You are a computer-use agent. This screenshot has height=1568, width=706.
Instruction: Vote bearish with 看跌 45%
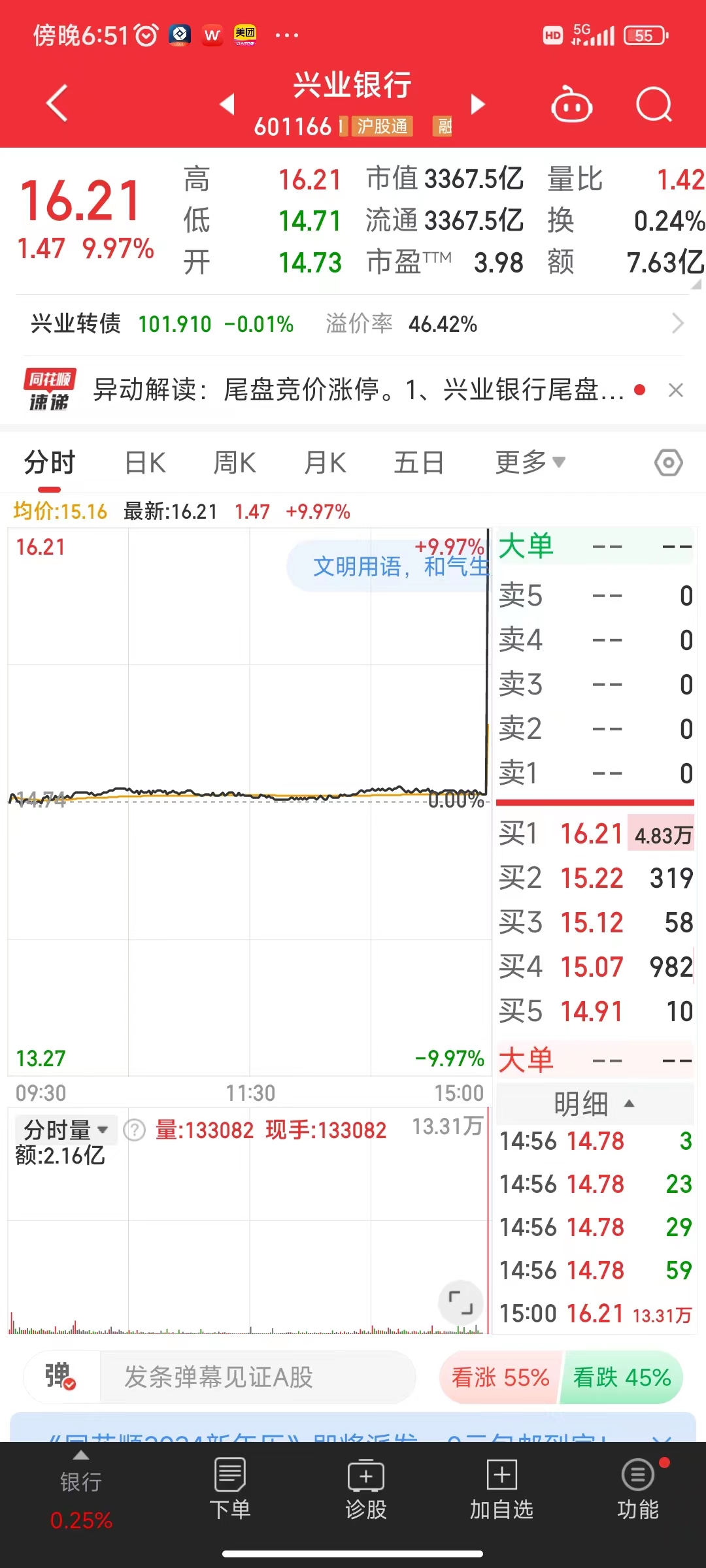(x=620, y=1377)
